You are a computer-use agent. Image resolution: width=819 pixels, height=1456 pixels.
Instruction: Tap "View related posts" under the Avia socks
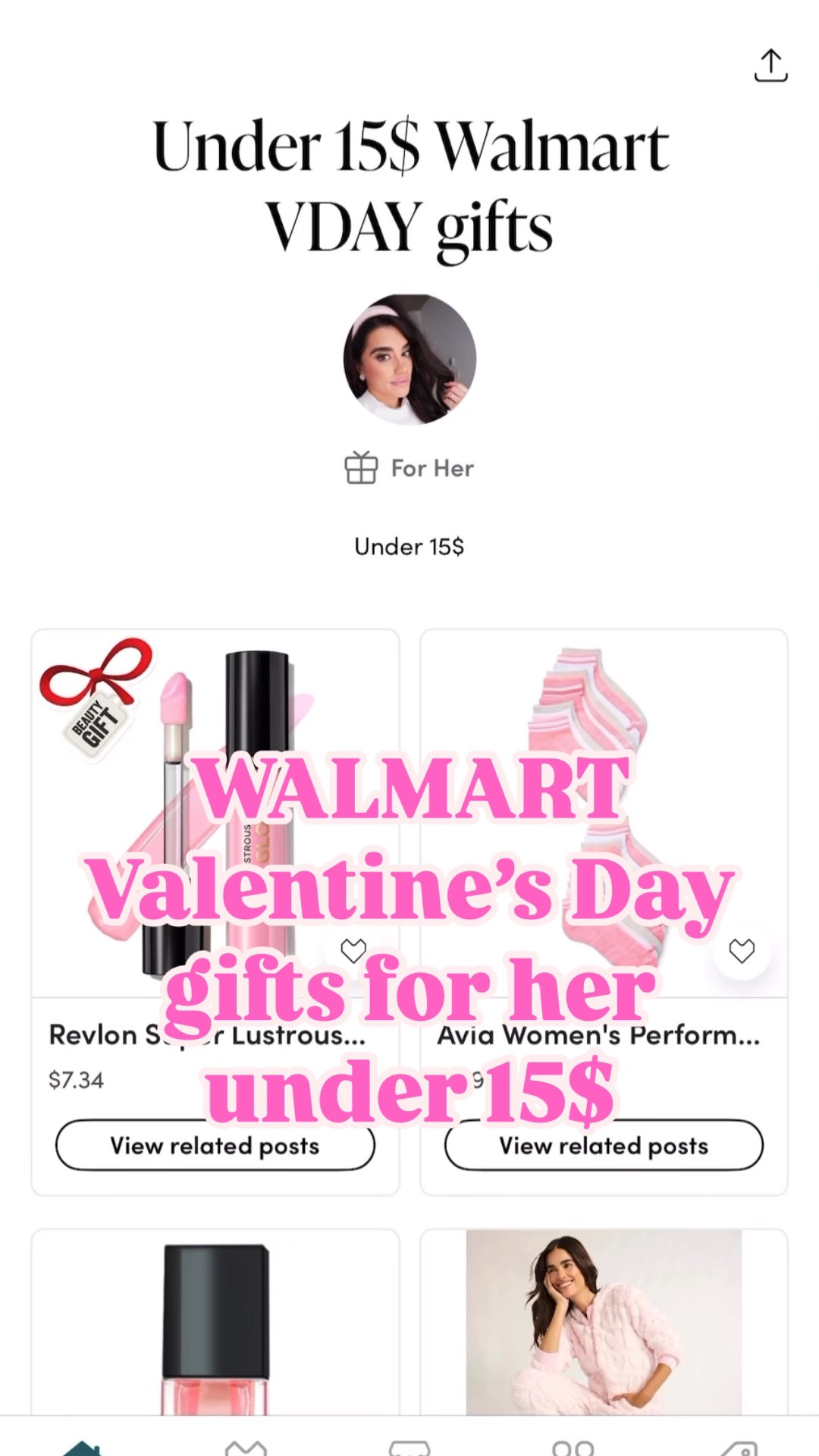[x=603, y=1146]
